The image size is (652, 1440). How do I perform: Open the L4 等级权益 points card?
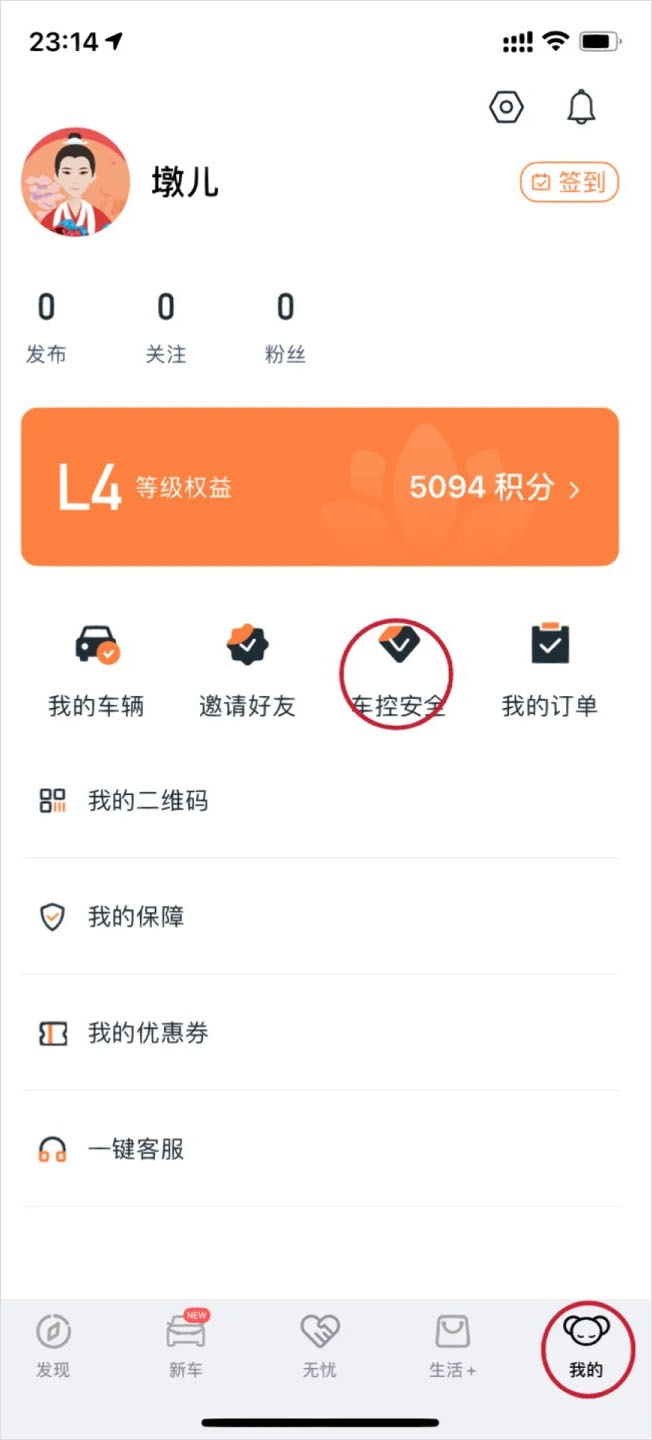pos(320,487)
